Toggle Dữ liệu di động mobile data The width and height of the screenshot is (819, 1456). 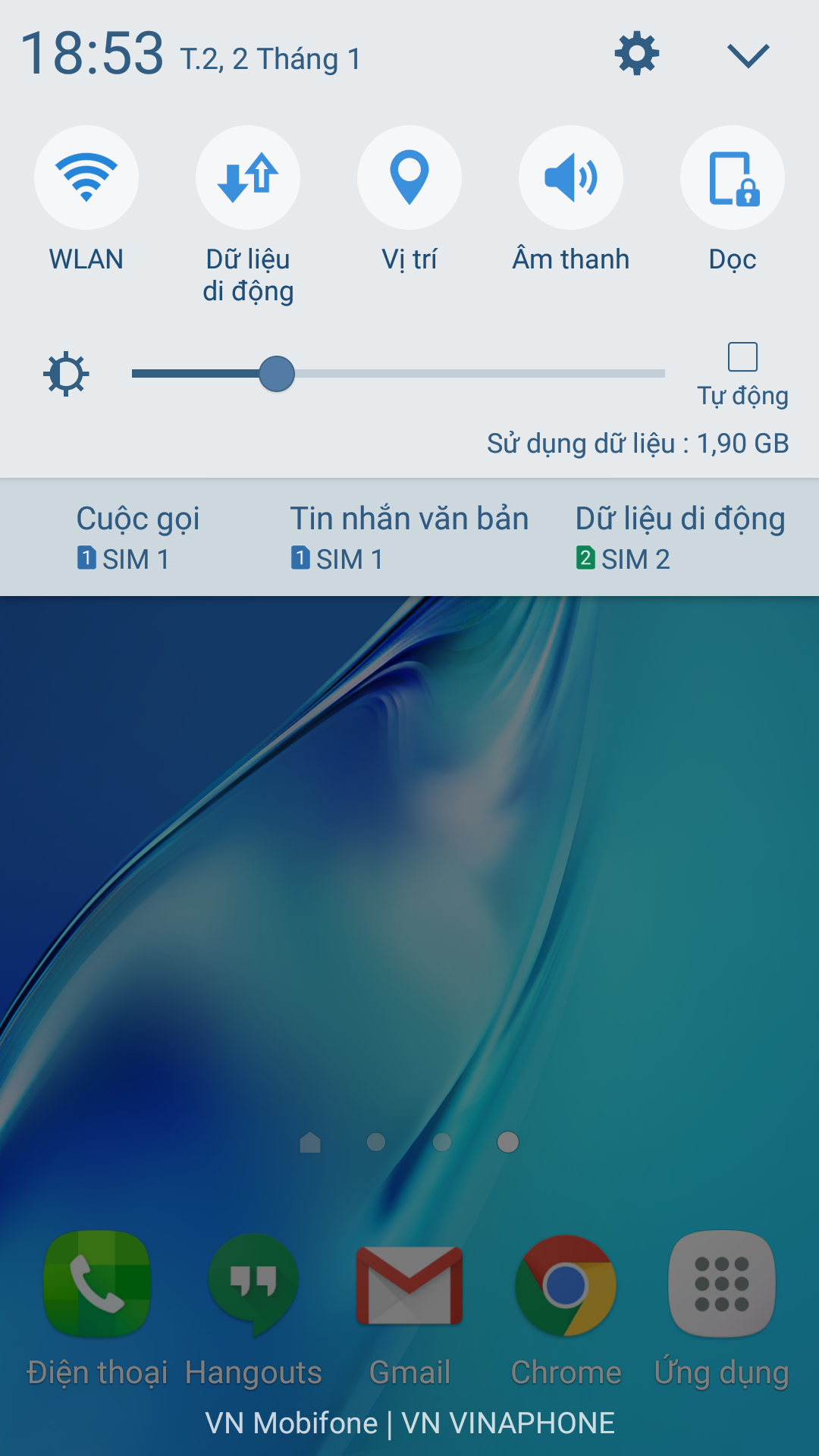coord(248,177)
